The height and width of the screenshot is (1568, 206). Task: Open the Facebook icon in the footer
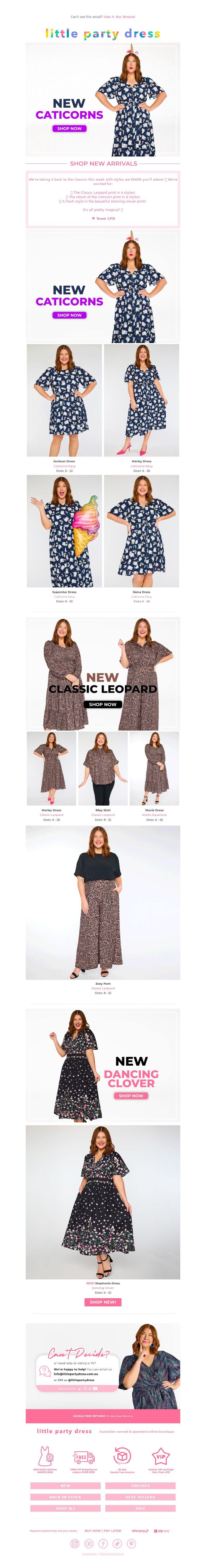pyautogui.click(x=103, y=1543)
